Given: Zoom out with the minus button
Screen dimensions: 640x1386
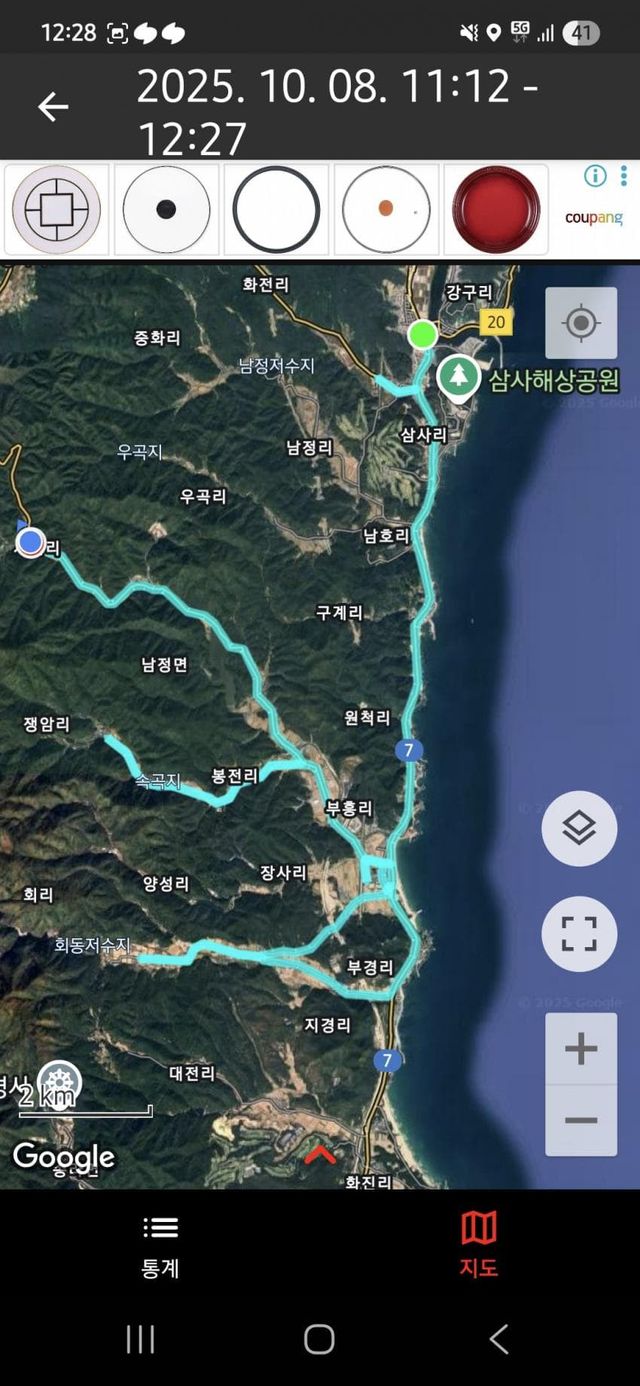Looking at the screenshot, I should tap(580, 1120).
